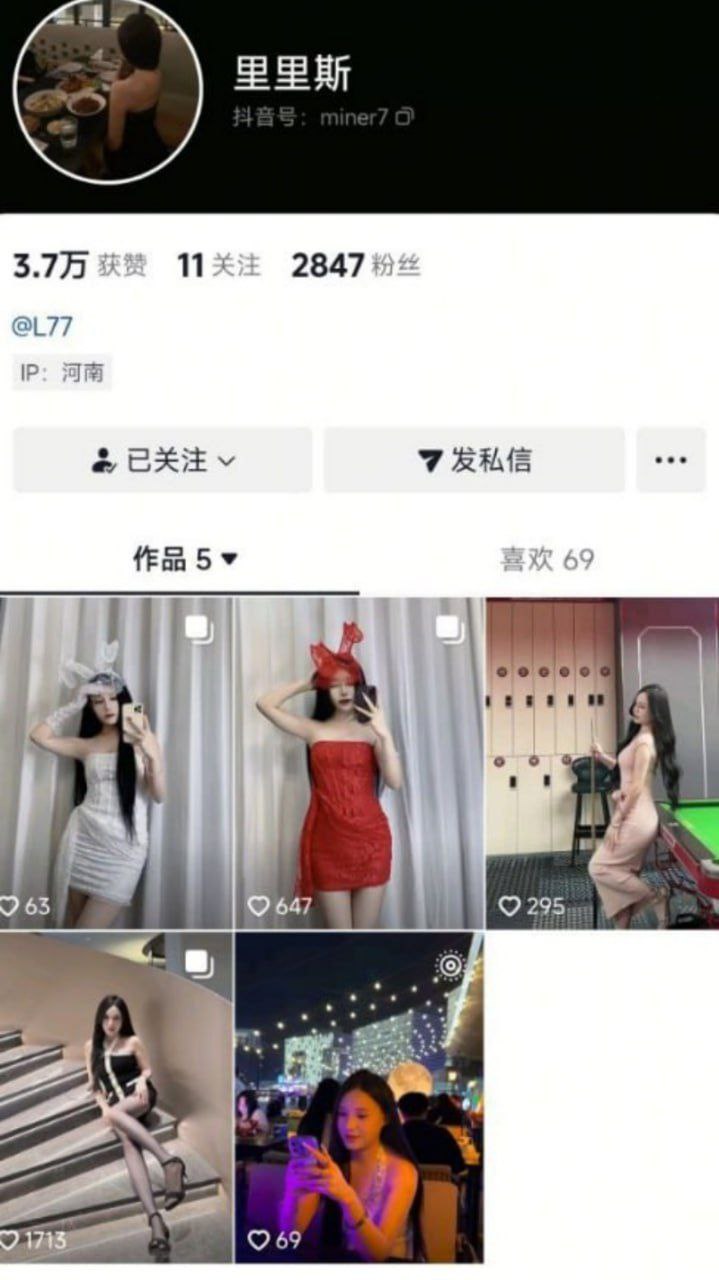Open the white dress post with 63 likes
Screen dimensions: 719x1280
(115, 763)
